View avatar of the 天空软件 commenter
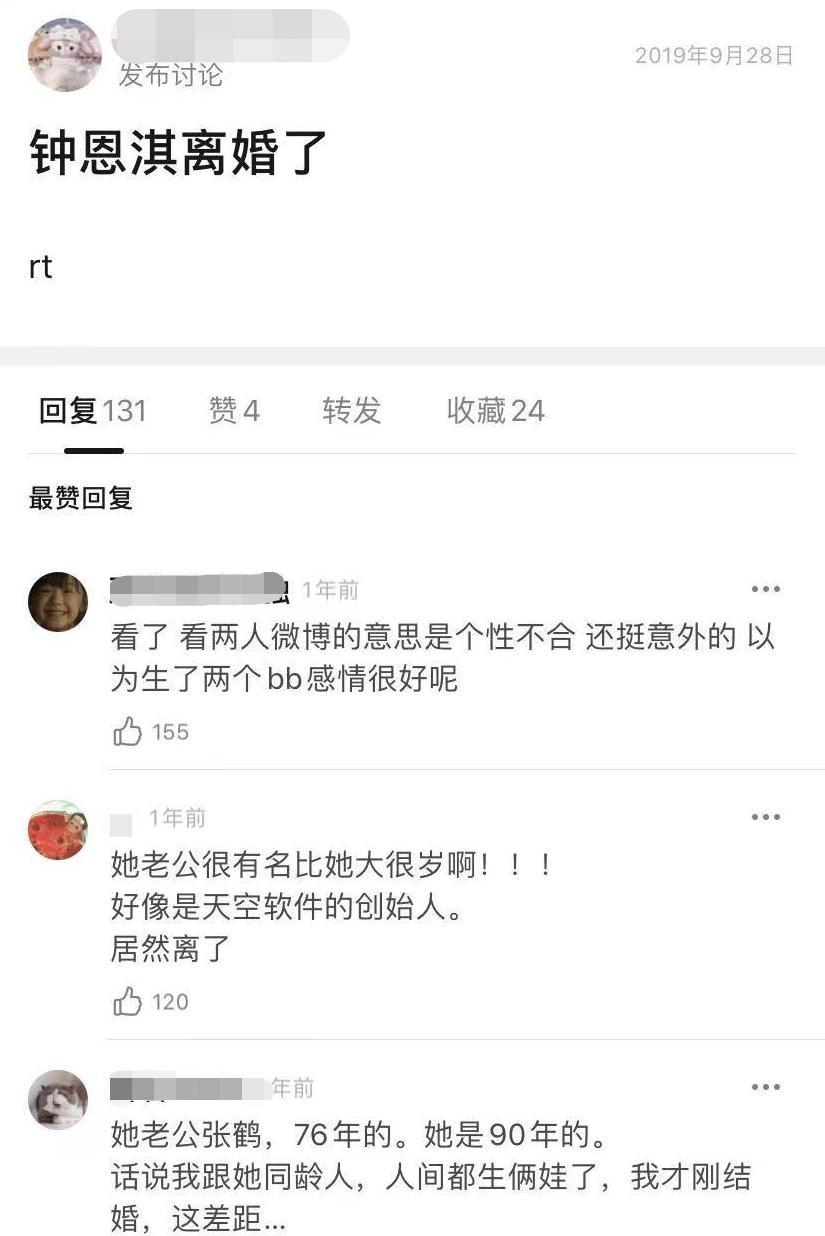Image resolution: width=825 pixels, height=1236 pixels. coord(58,830)
